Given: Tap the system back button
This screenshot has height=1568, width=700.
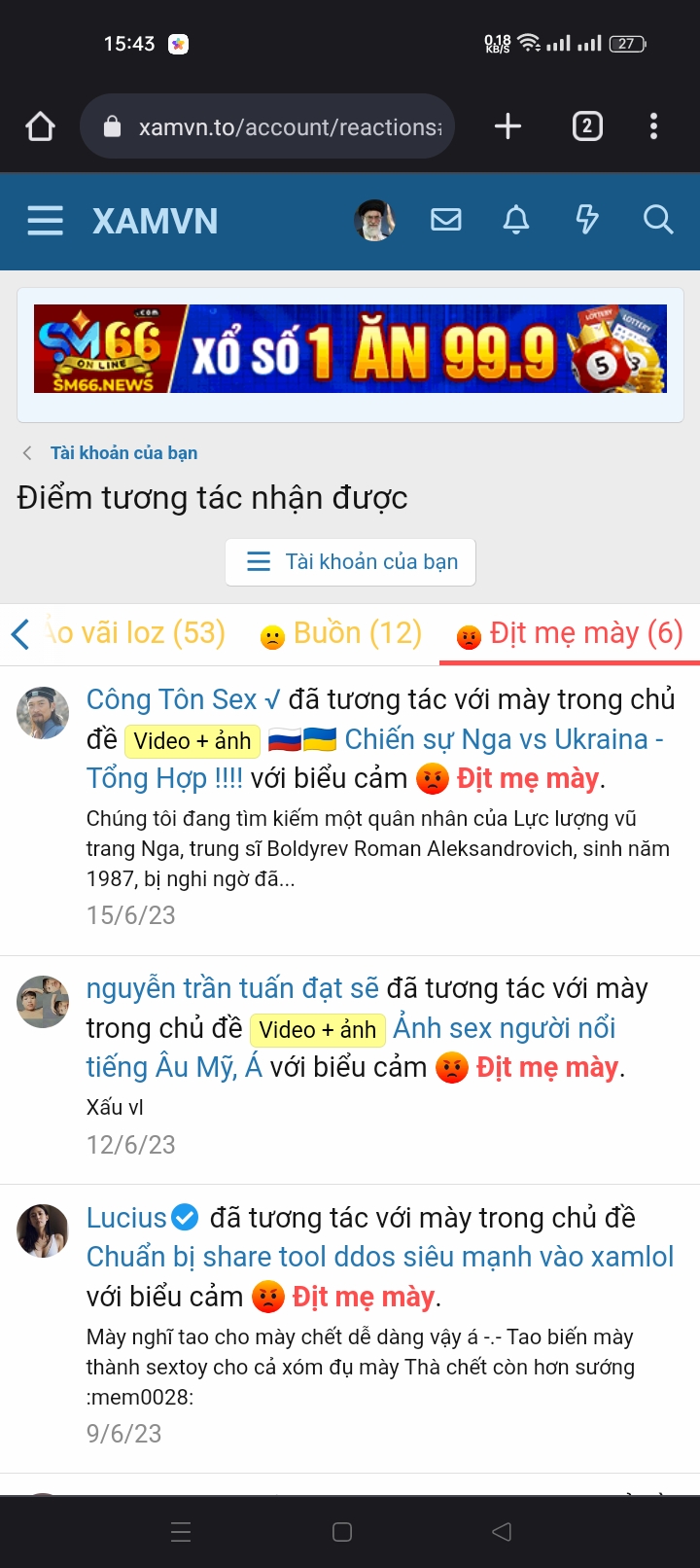Looking at the screenshot, I should [502, 1532].
